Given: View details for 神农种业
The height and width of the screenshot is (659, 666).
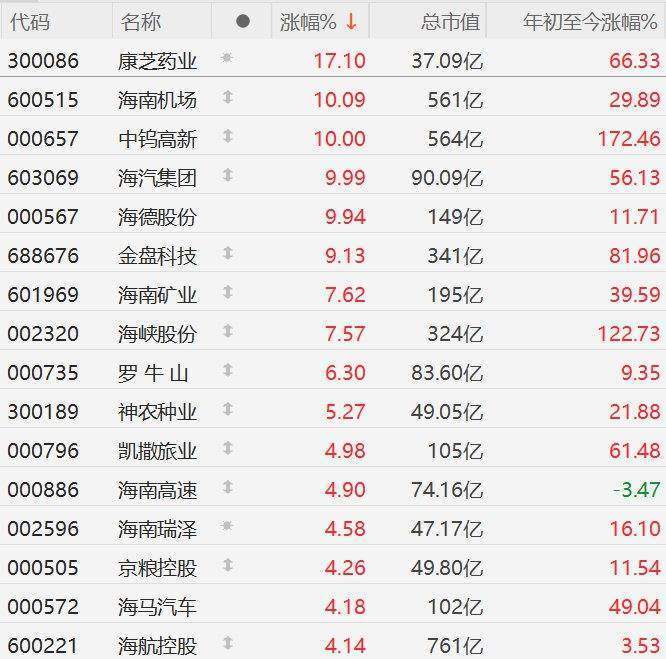Looking at the screenshot, I should point(157,412).
